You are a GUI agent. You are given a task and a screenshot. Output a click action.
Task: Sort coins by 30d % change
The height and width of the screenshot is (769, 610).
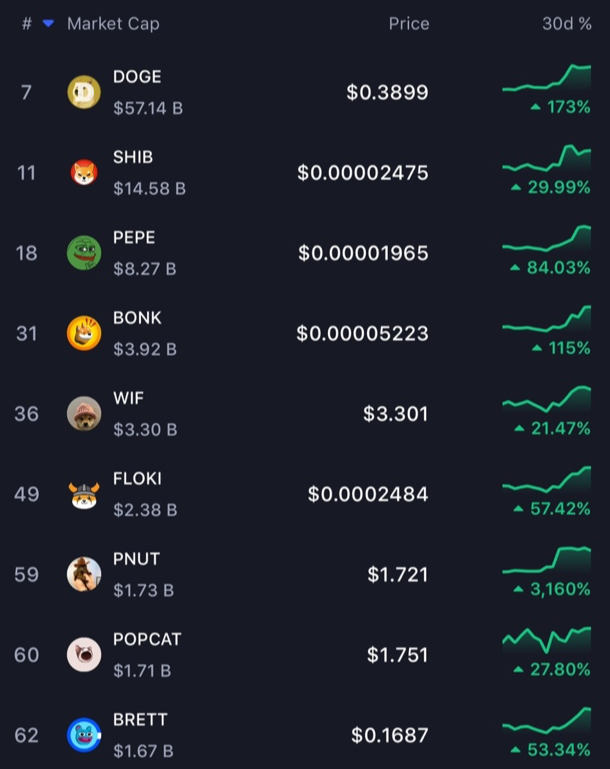click(566, 23)
